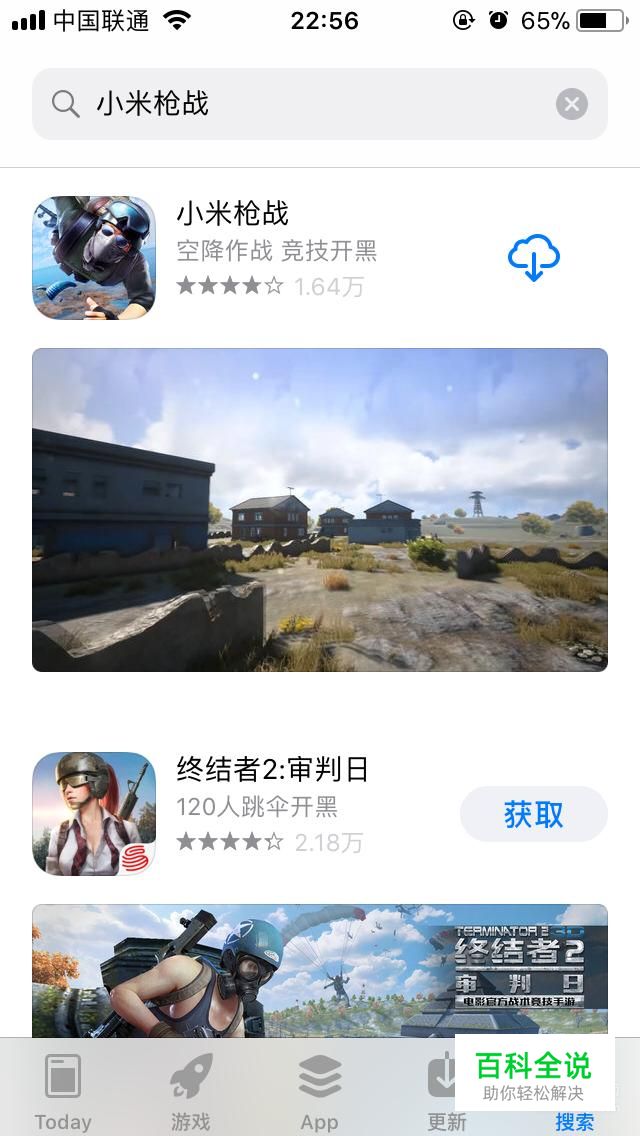
Task: Clear the search text with the X button
Action: click(x=572, y=104)
